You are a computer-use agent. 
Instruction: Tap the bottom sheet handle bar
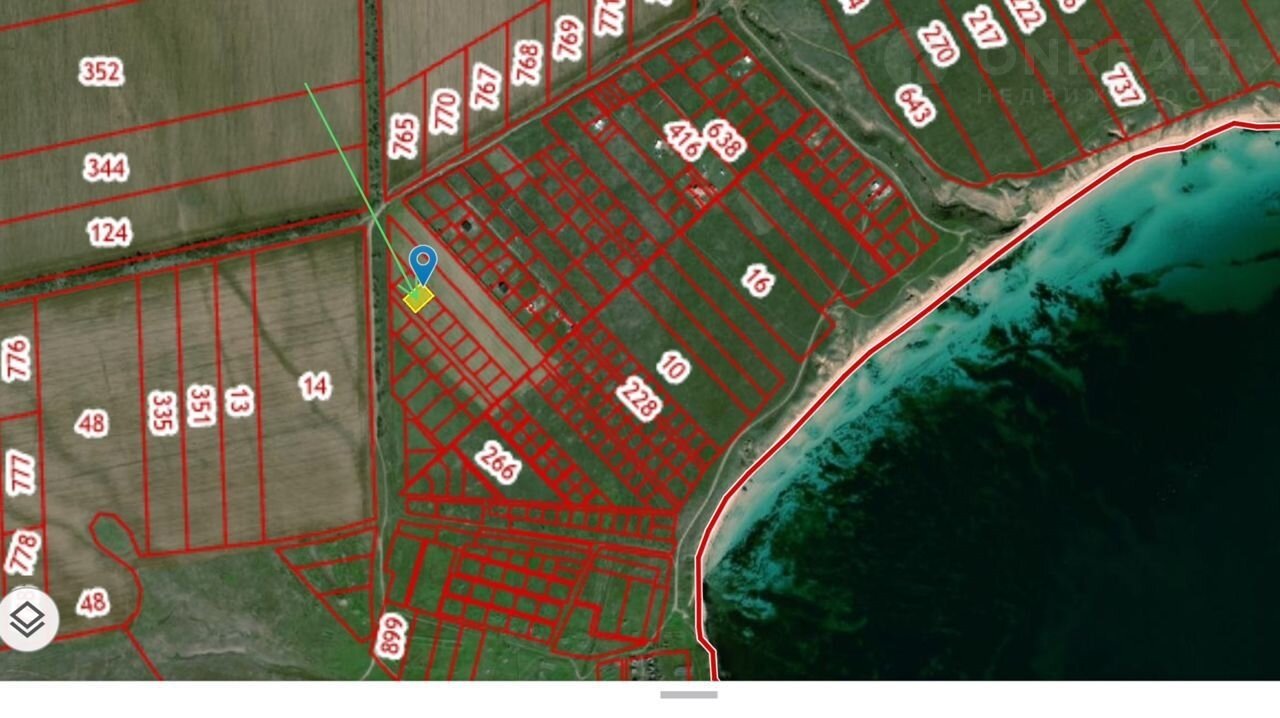688,694
